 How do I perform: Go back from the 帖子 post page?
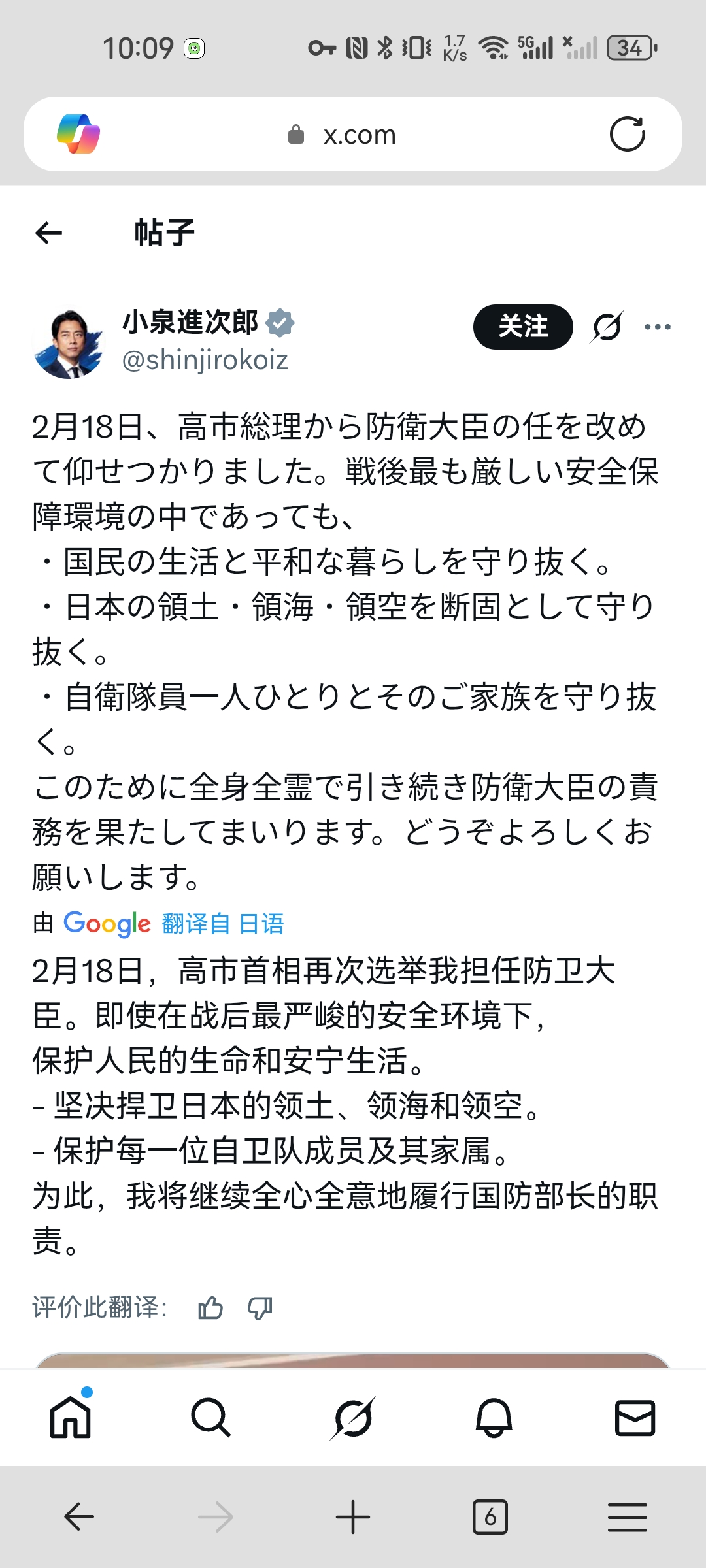point(49,233)
